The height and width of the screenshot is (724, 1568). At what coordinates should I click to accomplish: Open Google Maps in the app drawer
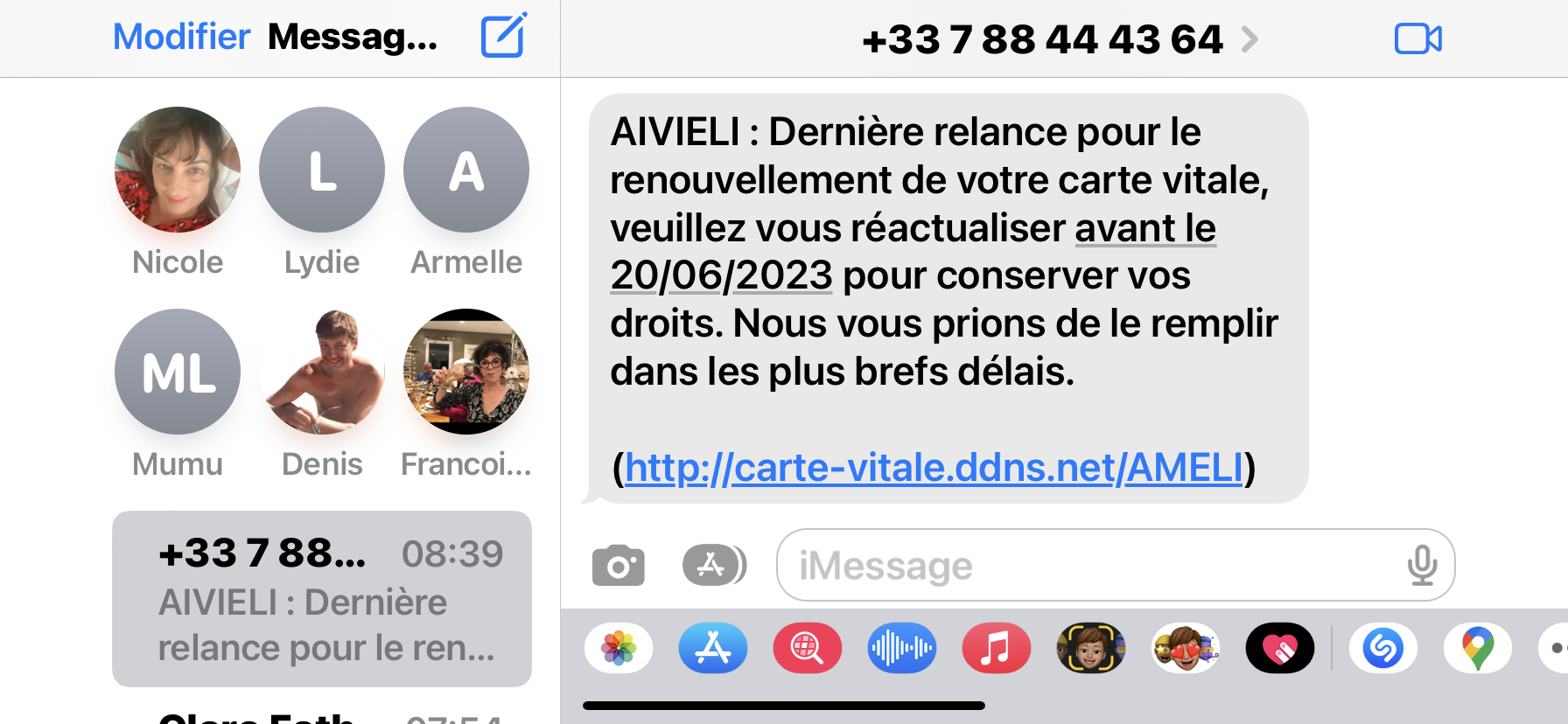(x=1477, y=649)
